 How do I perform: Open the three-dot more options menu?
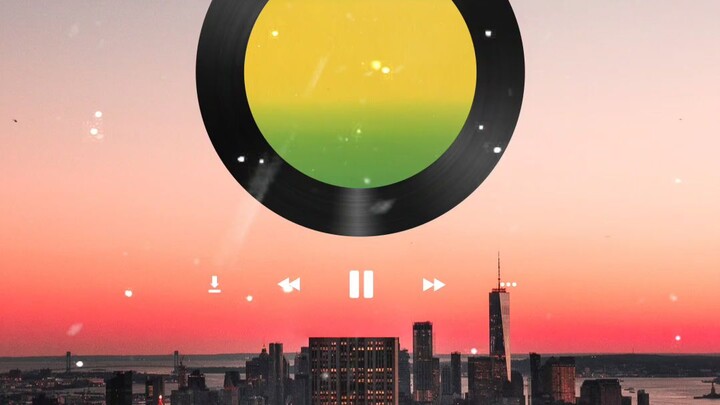click(508, 284)
